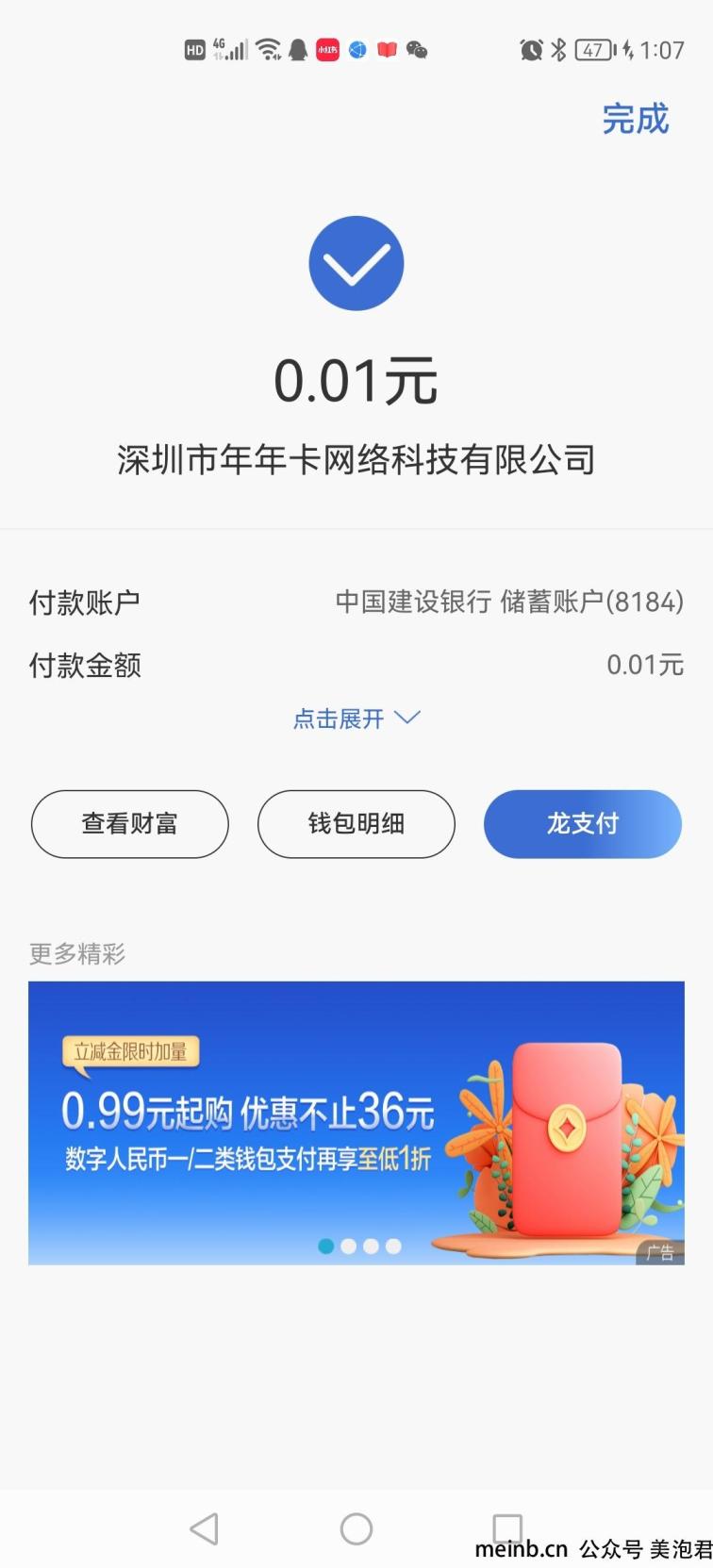Tap 完成 to finish the payment
The height and width of the screenshot is (1568, 713).
(635, 119)
